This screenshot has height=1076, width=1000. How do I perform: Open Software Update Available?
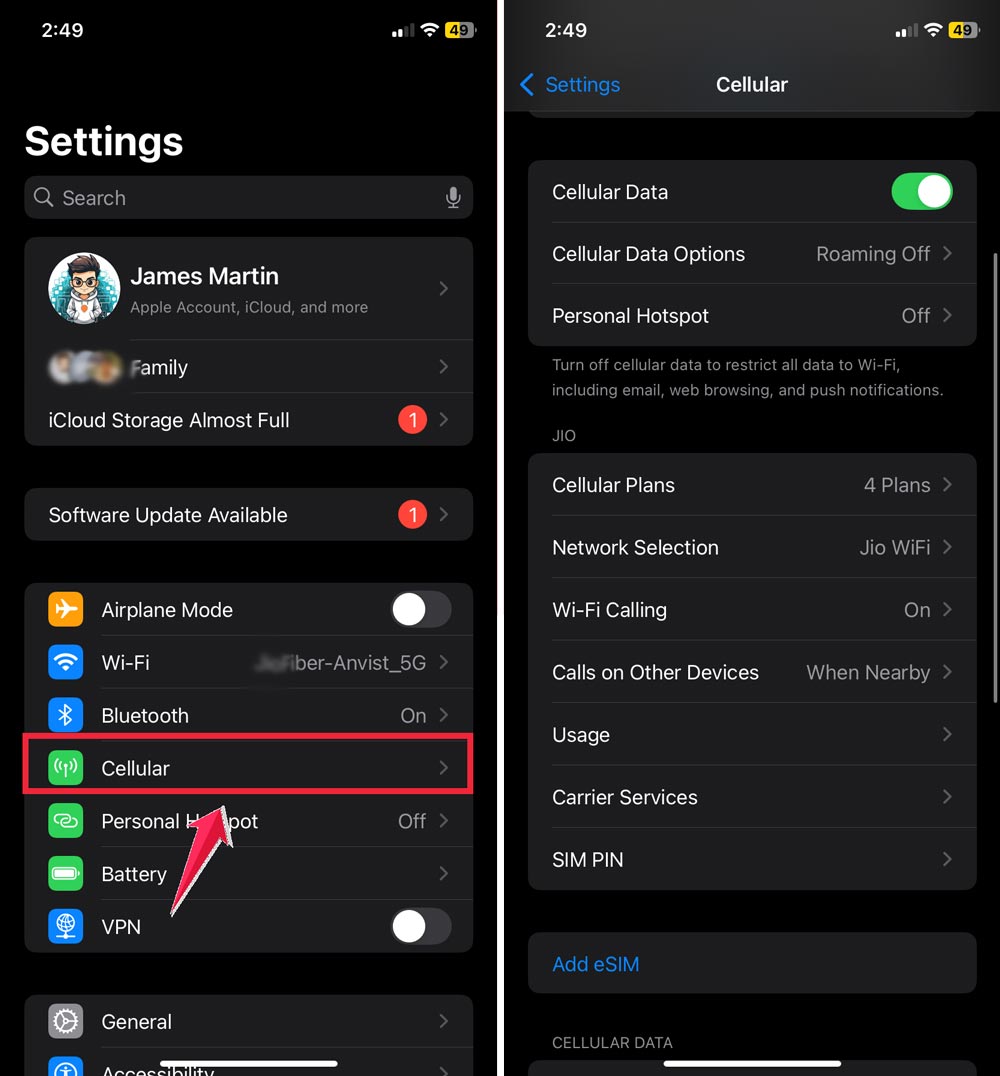[248, 515]
